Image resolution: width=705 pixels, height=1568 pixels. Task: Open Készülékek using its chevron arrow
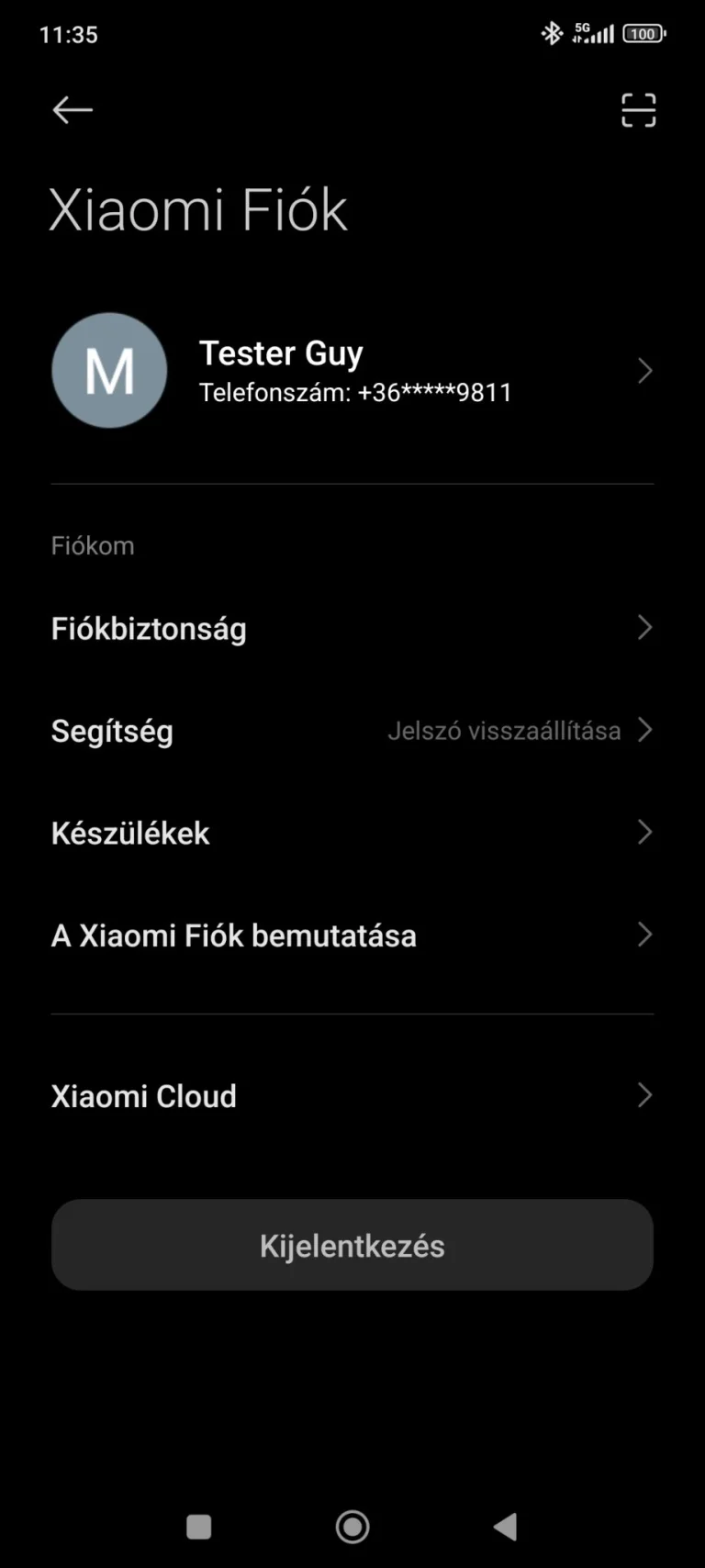644,833
